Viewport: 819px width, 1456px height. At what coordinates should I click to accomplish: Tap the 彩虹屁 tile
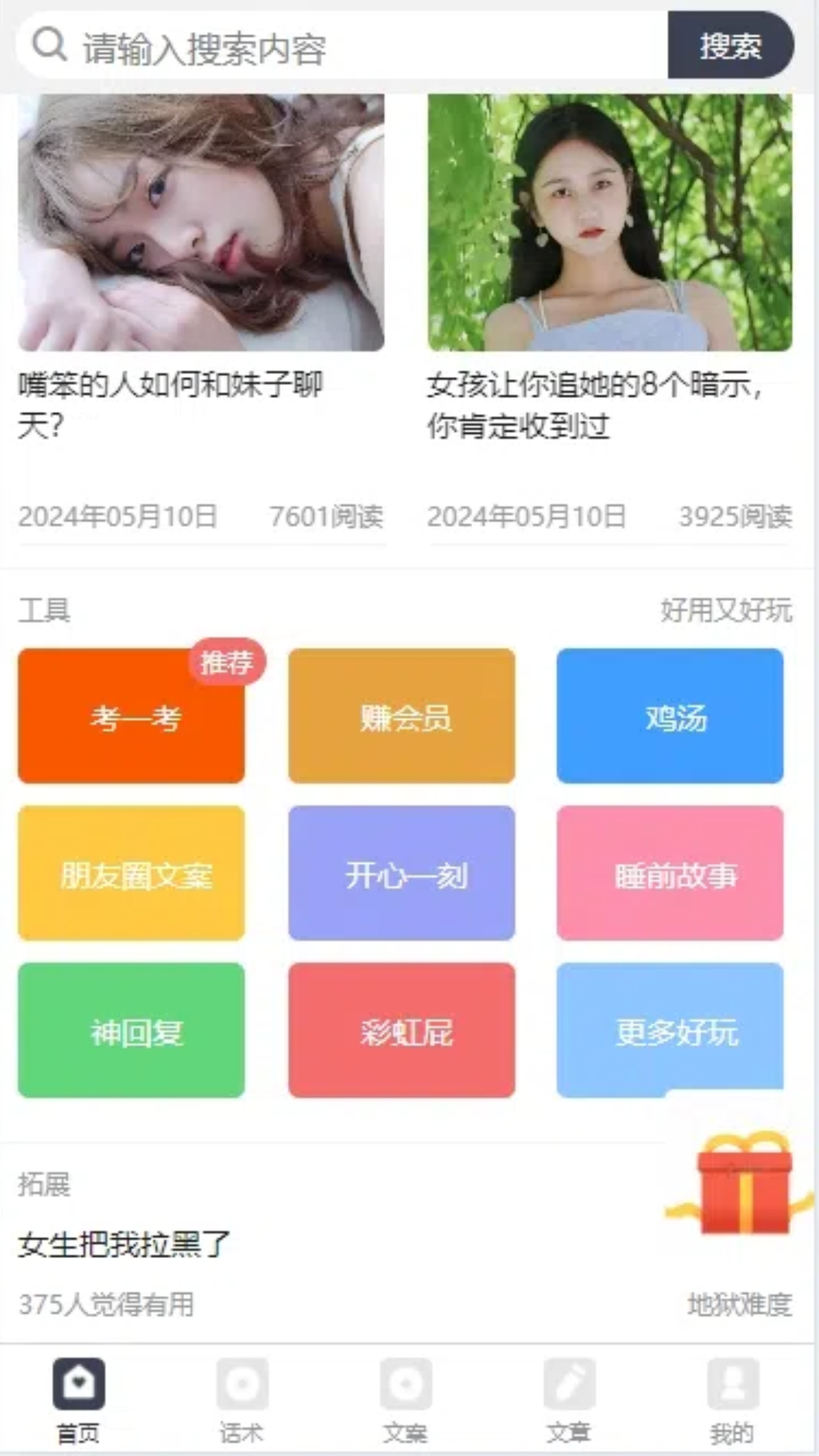[401, 1030]
